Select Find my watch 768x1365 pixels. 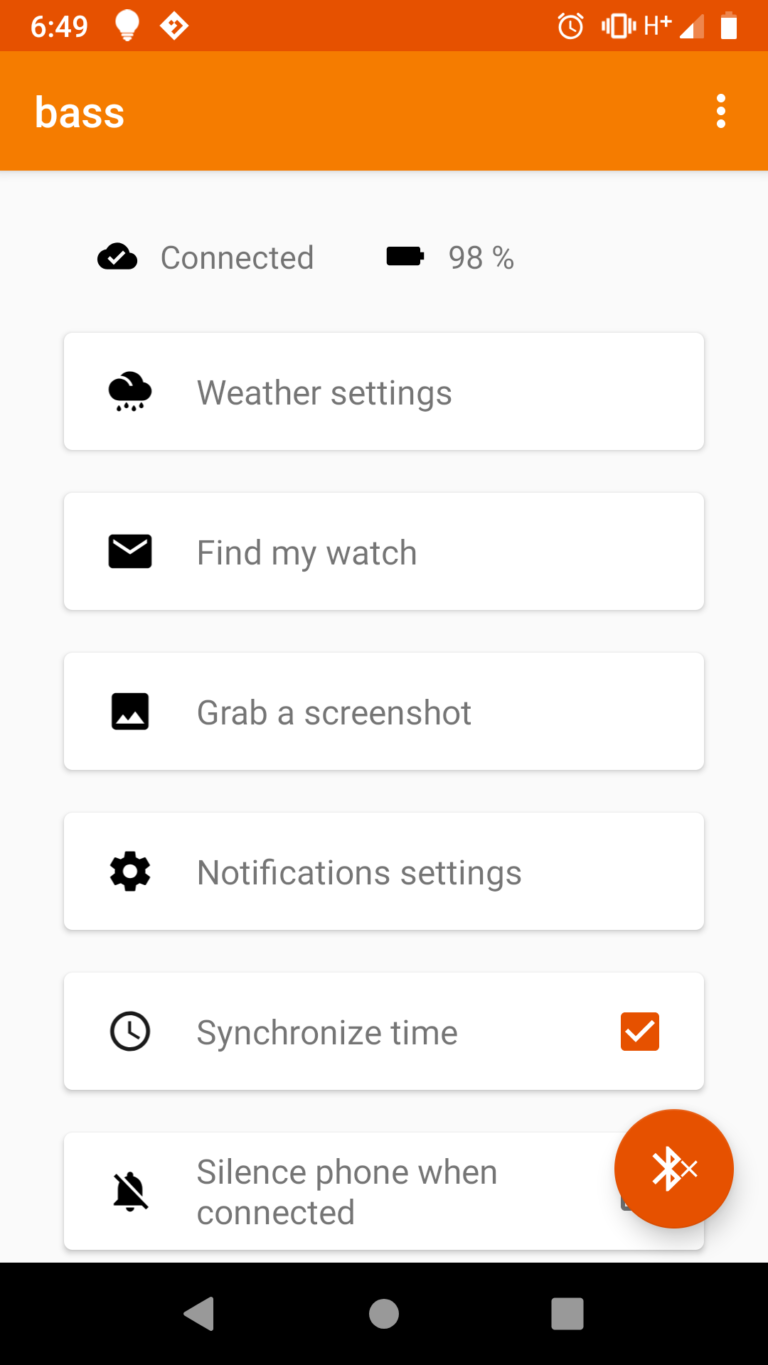tap(383, 552)
